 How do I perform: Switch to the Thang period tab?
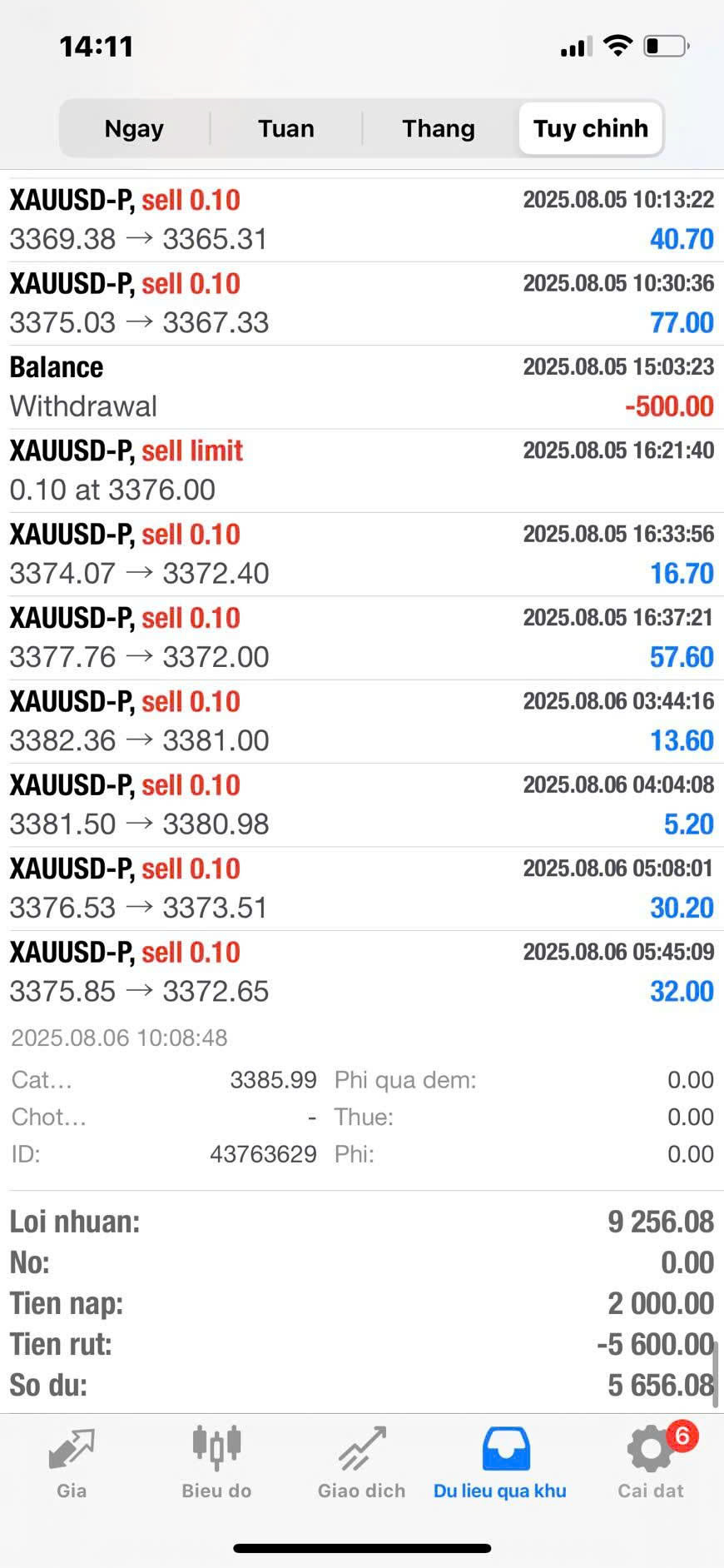(x=439, y=128)
